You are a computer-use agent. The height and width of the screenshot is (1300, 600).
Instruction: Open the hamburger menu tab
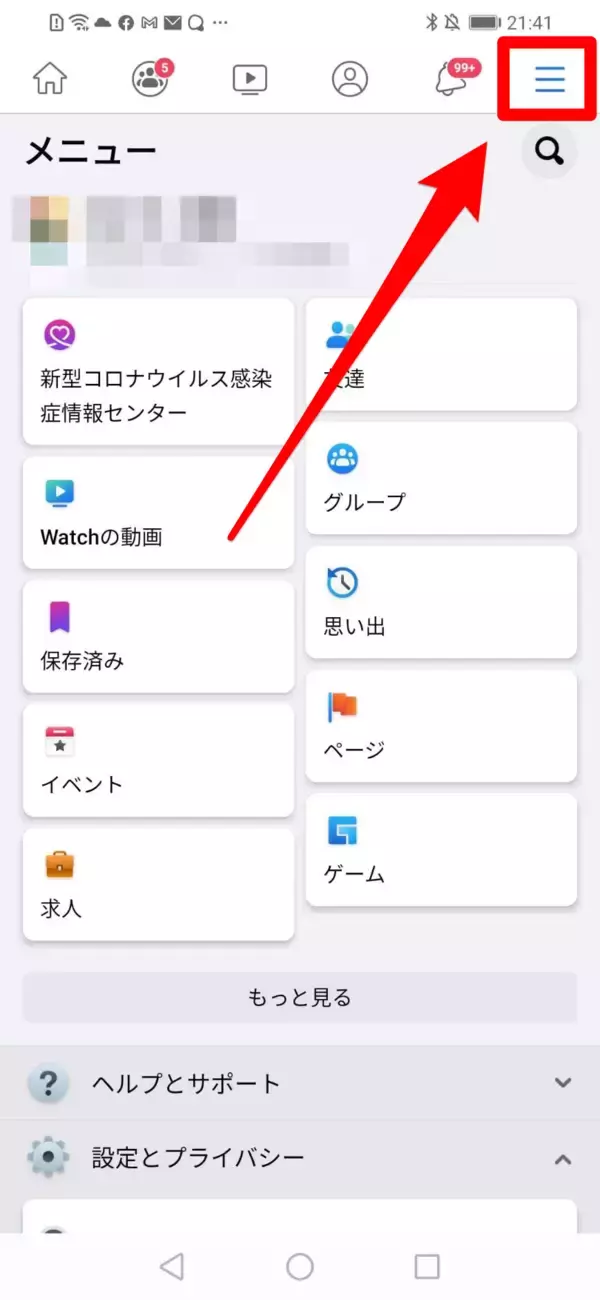point(549,79)
